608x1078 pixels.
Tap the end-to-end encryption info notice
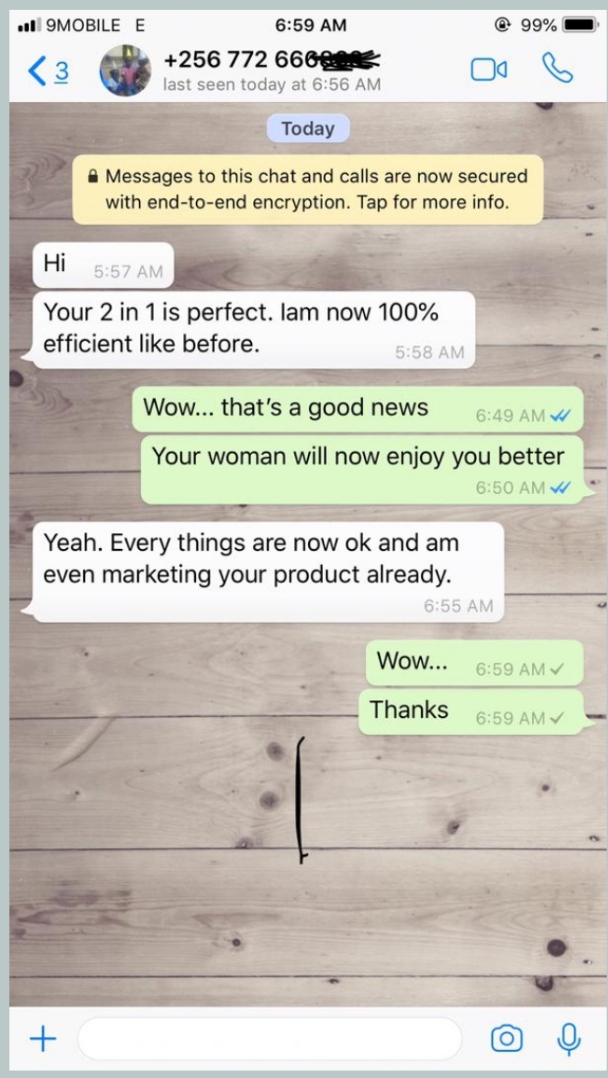click(x=316, y=188)
